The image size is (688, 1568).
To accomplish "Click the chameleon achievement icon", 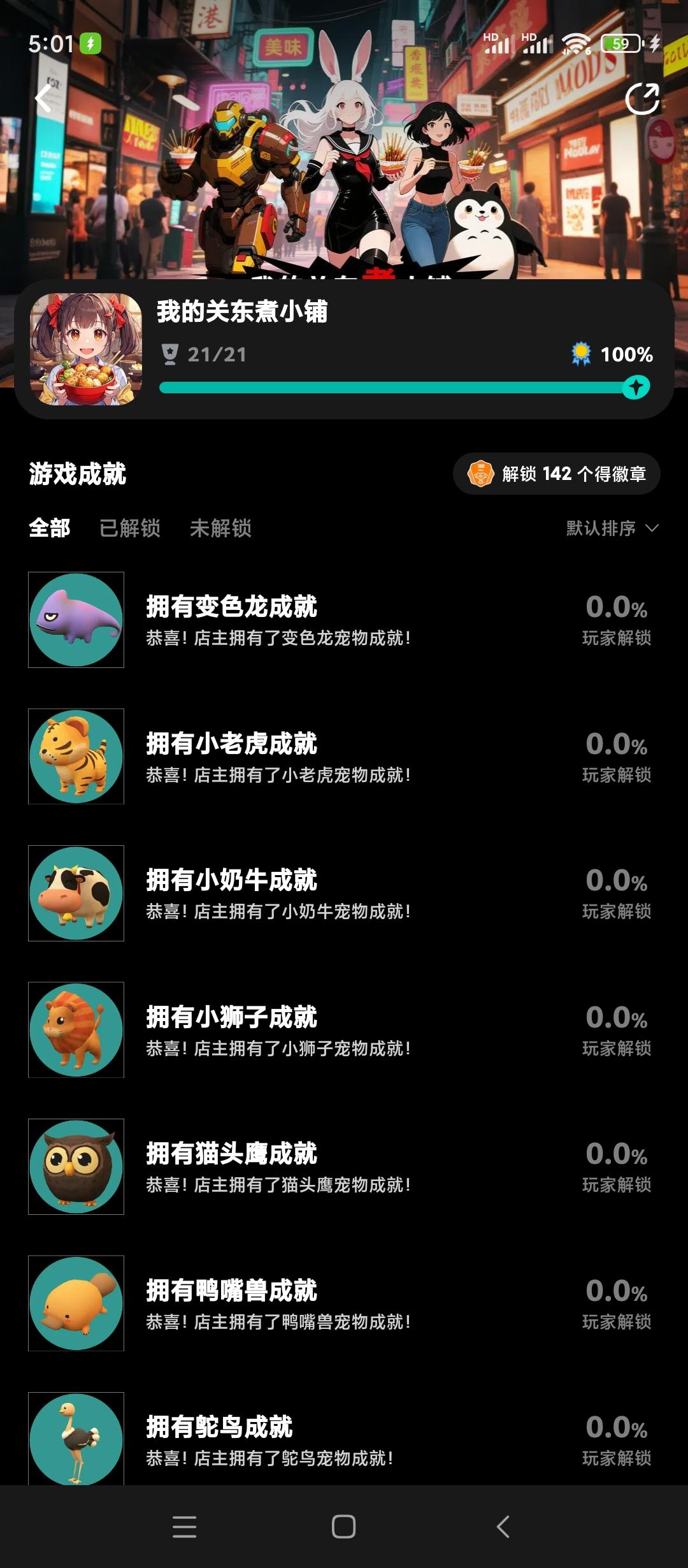I will [x=76, y=621].
